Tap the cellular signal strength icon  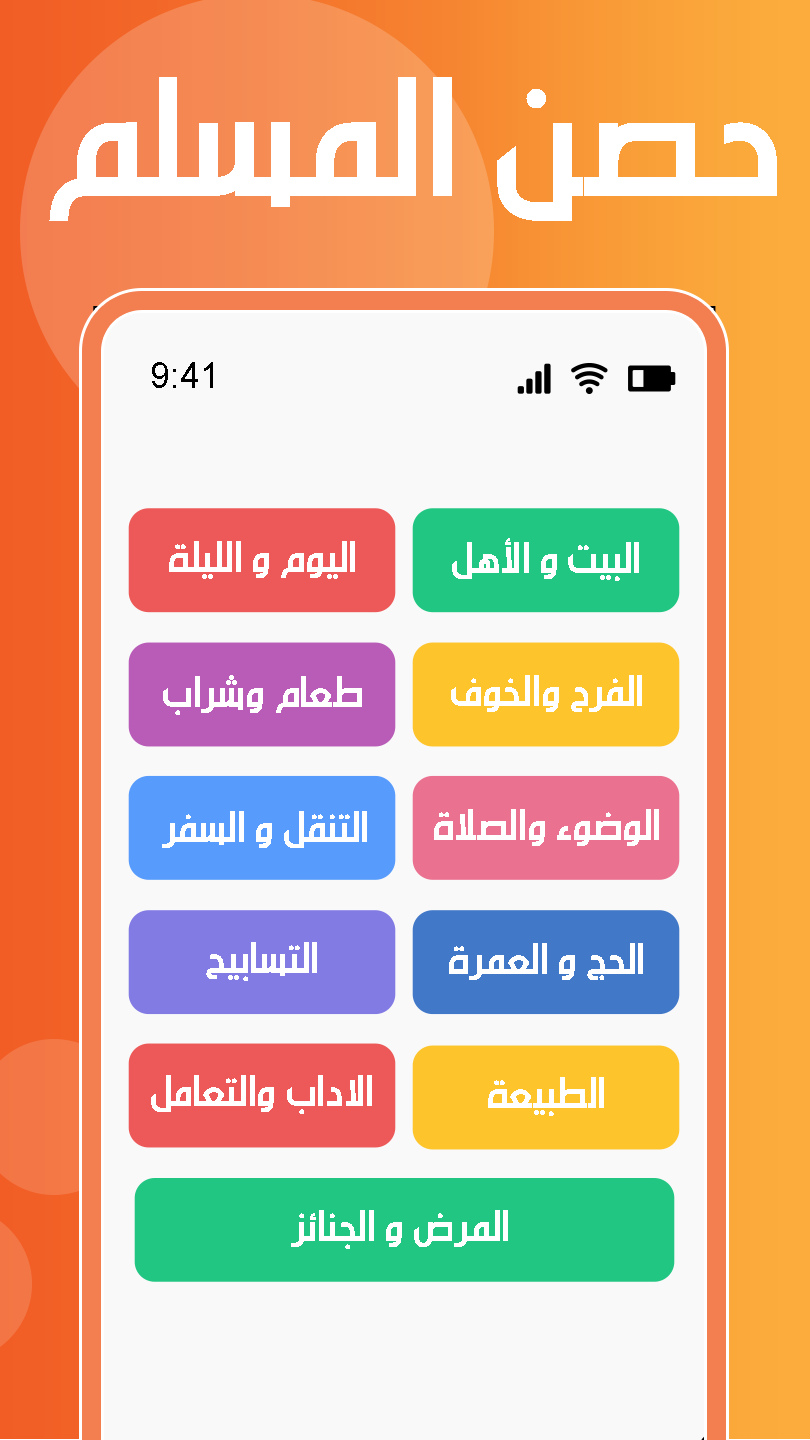[533, 378]
